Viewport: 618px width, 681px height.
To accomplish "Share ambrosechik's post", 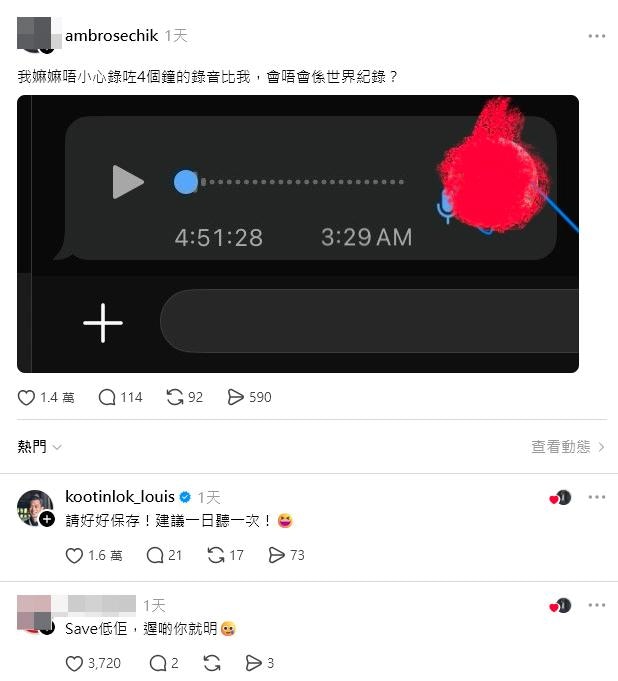I will [236, 398].
